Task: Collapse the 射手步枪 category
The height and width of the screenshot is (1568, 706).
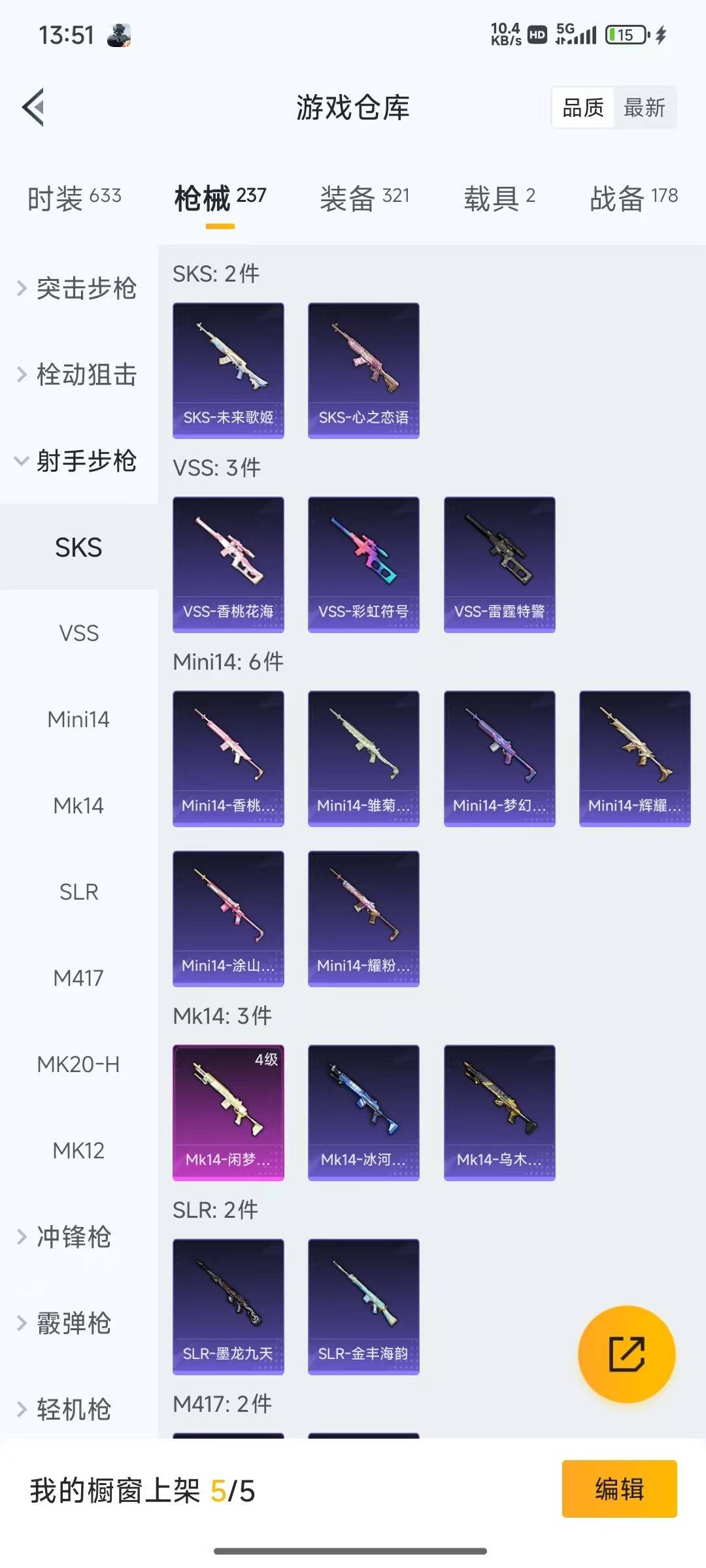Action: click(x=78, y=461)
